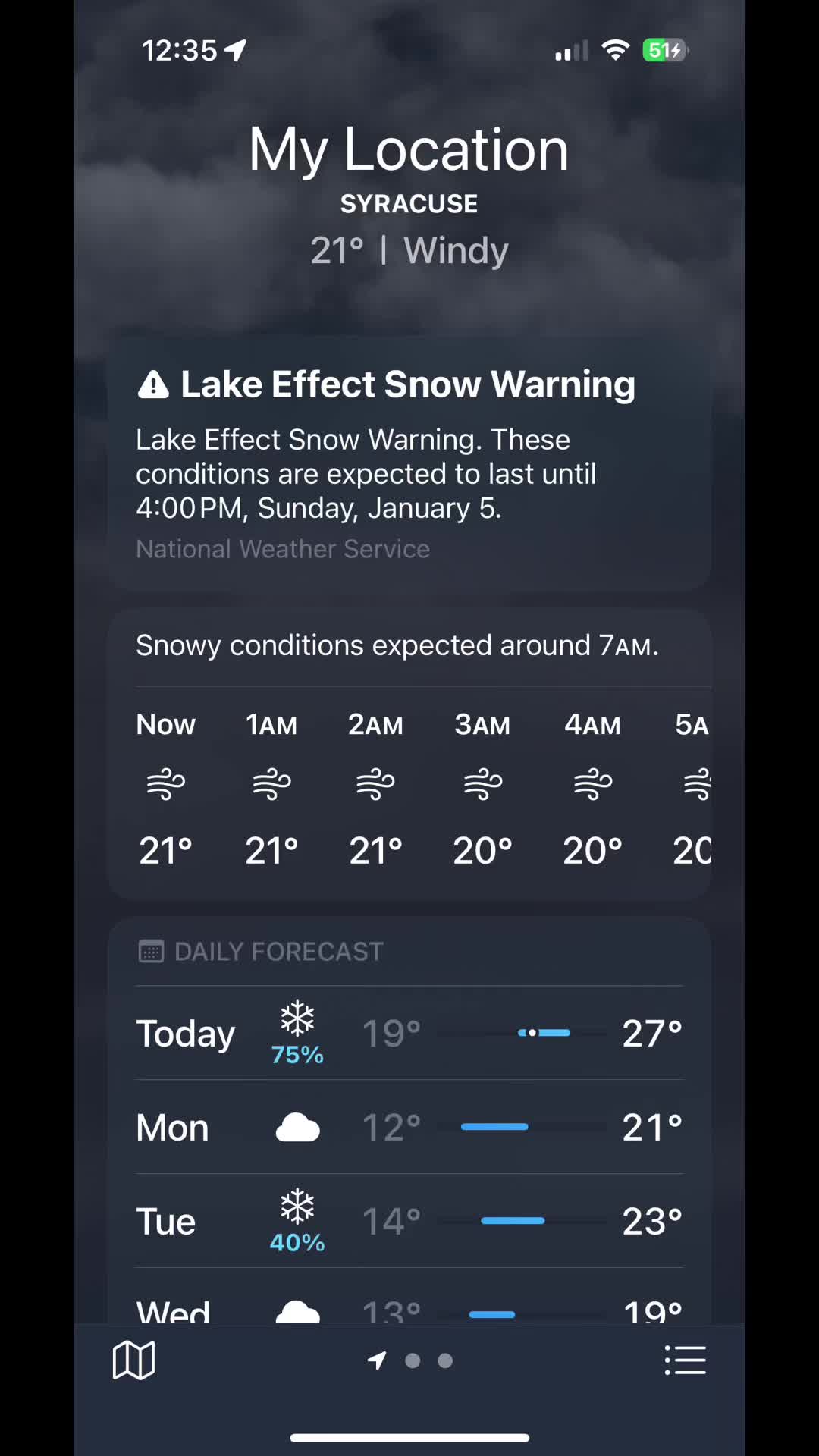Open Today's daily forecast details

409,1033
